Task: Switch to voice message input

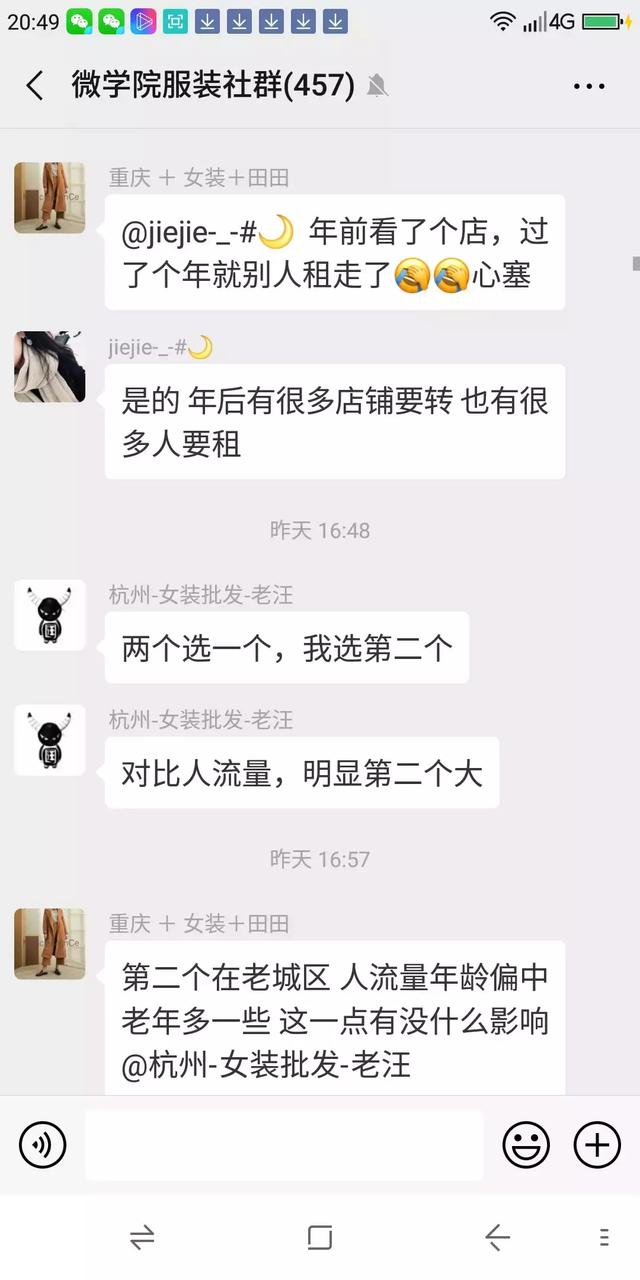Action: click(43, 1144)
